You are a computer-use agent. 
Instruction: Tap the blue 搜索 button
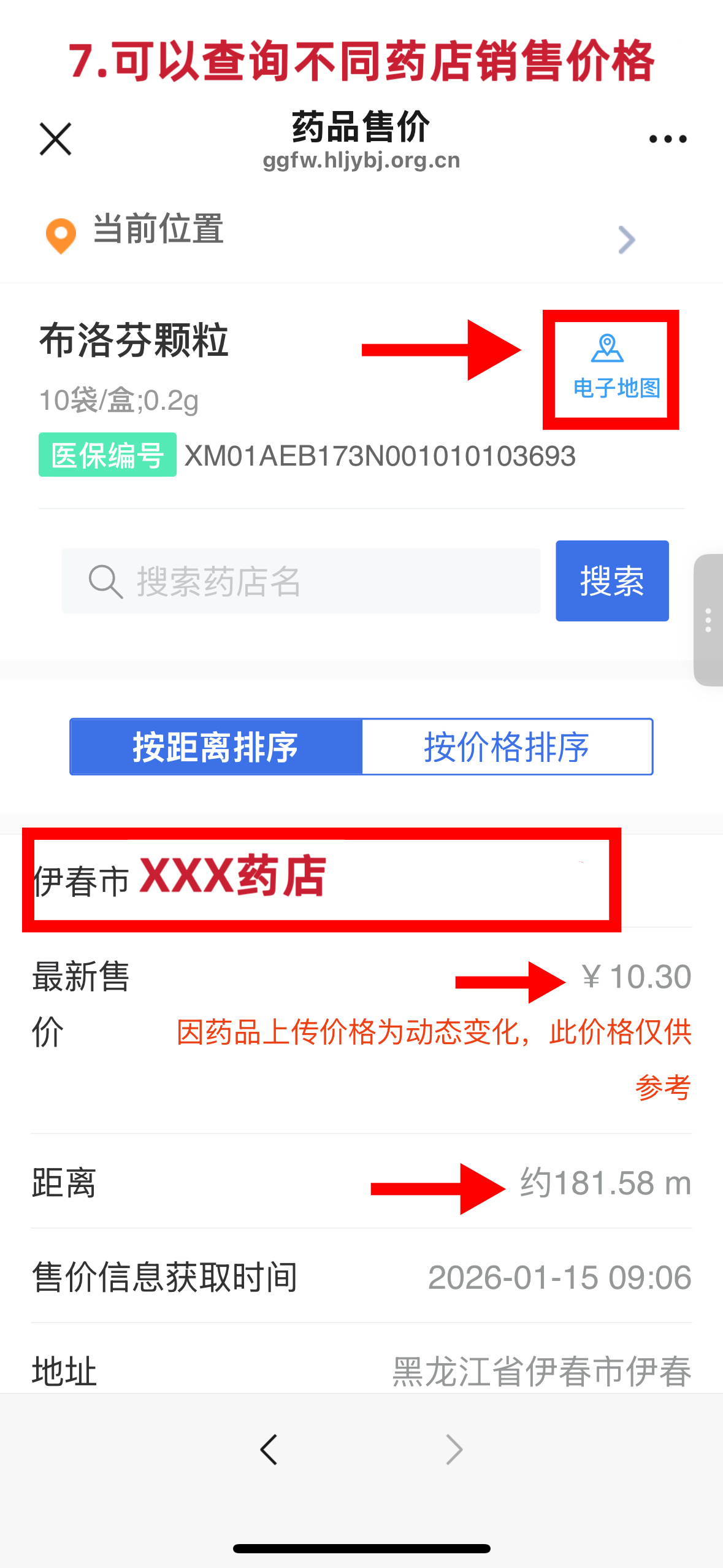pos(612,581)
